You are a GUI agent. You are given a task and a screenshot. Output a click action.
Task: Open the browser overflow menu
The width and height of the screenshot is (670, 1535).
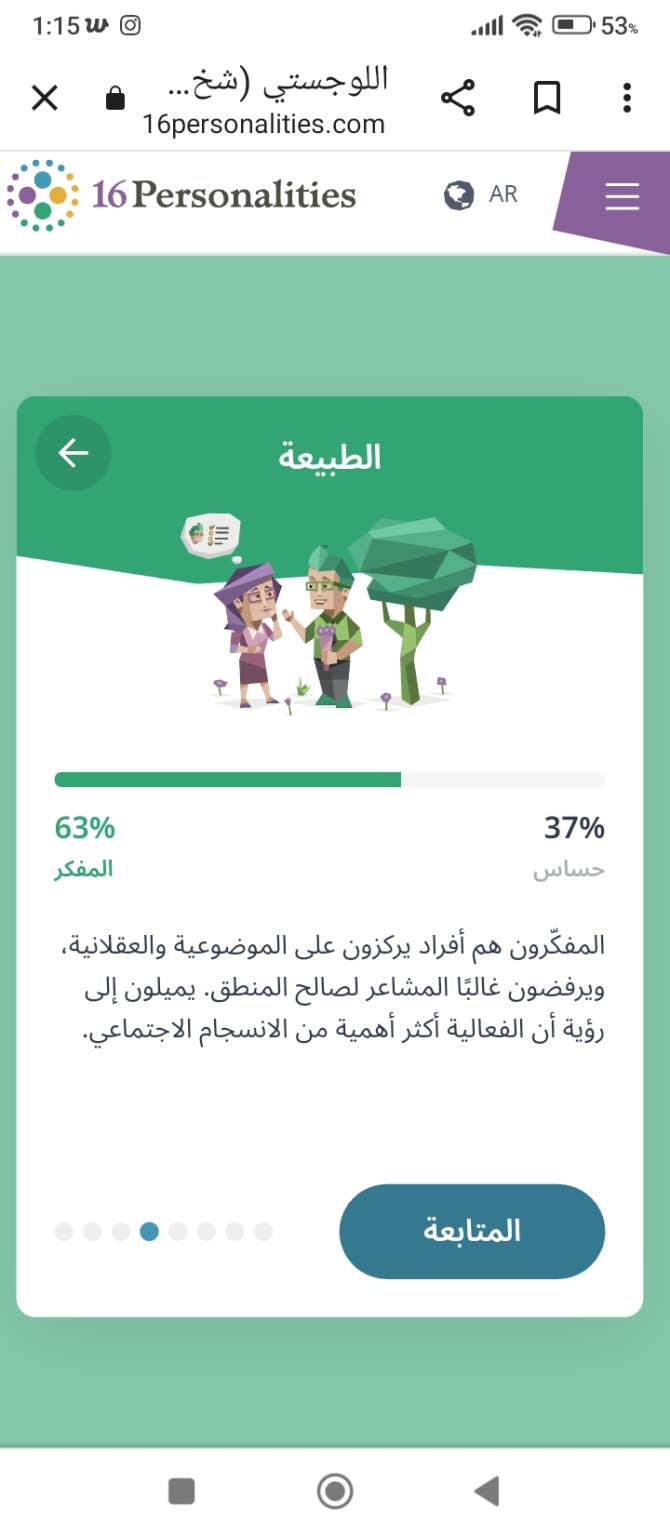pos(627,98)
